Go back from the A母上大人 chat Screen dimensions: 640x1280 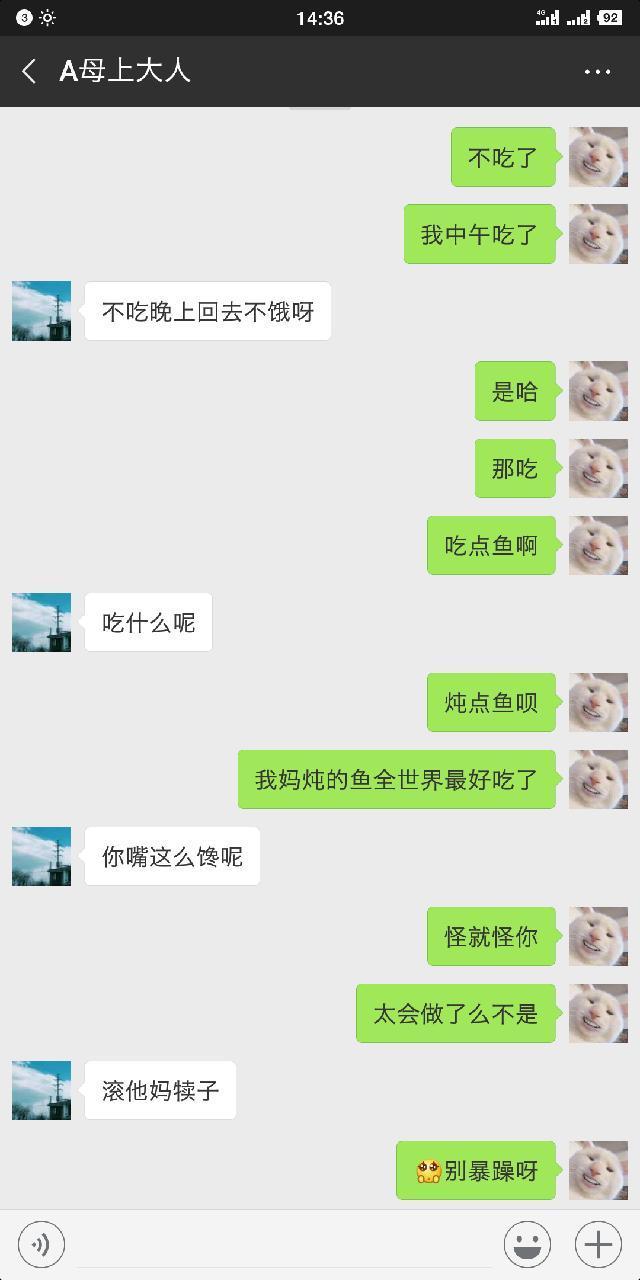29,71
